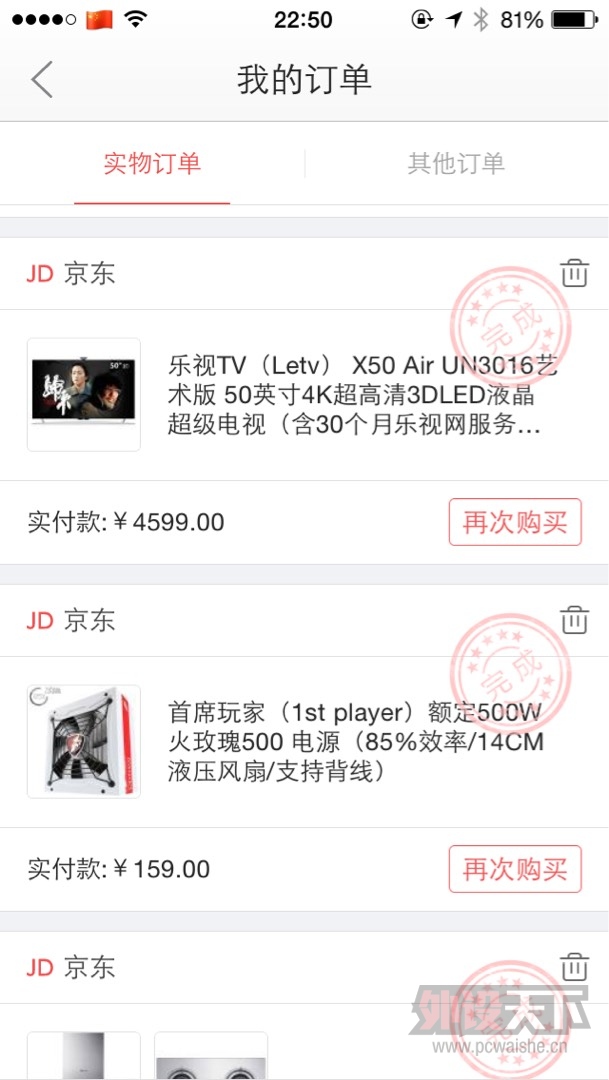
Task: Delete the 首席玩家 power supply order
Action: [574, 620]
